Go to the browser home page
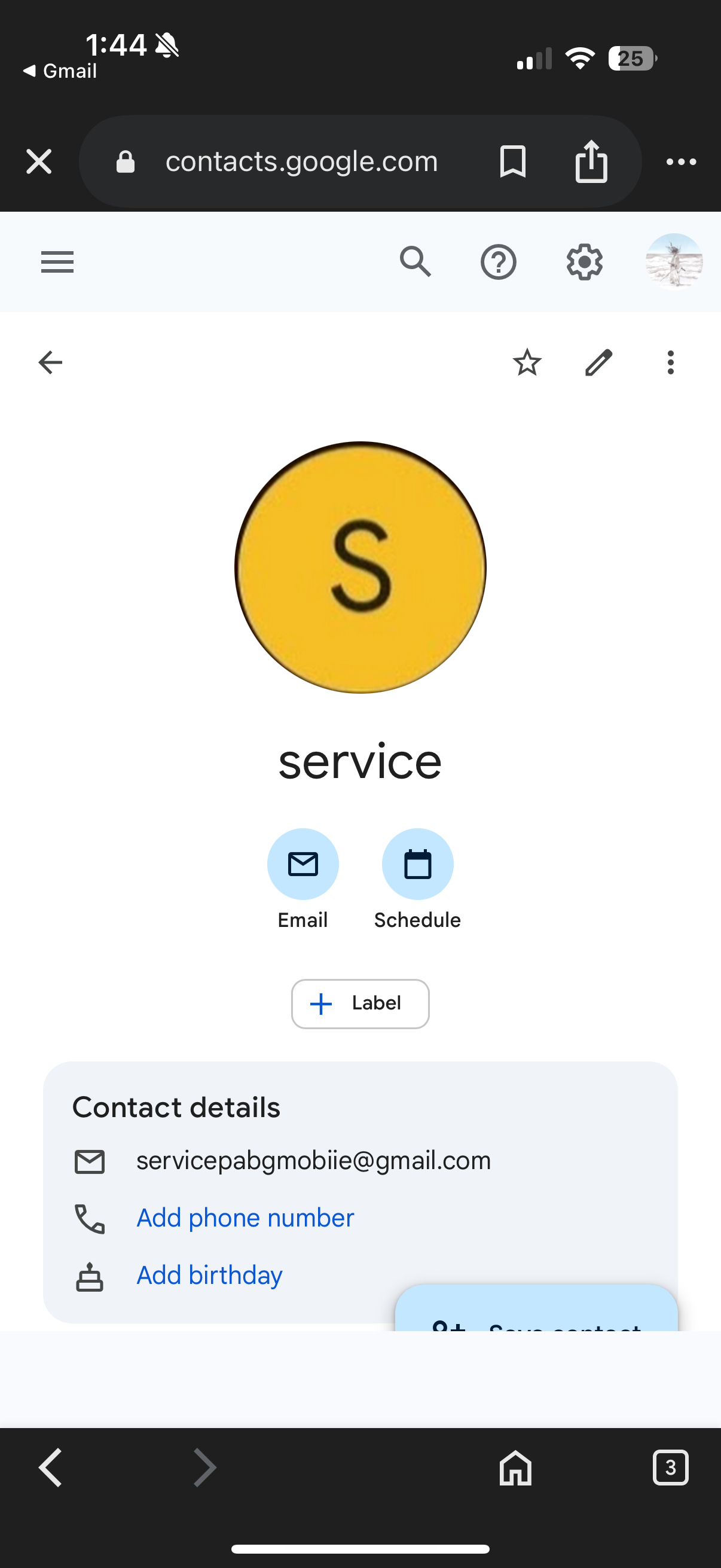This screenshot has height=1568, width=721. click(x=515, y=1468)
